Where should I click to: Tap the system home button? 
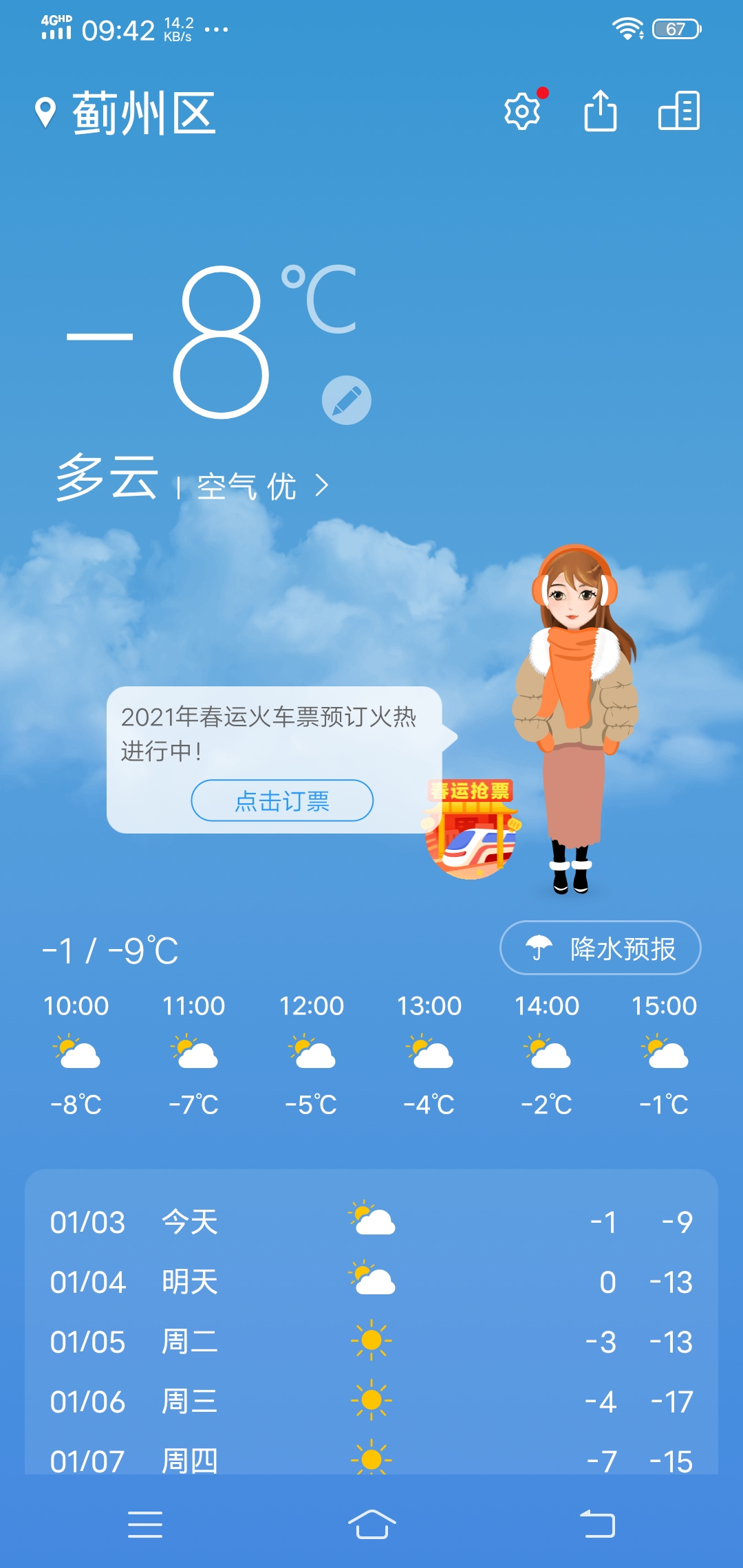tap(371, 1524)
